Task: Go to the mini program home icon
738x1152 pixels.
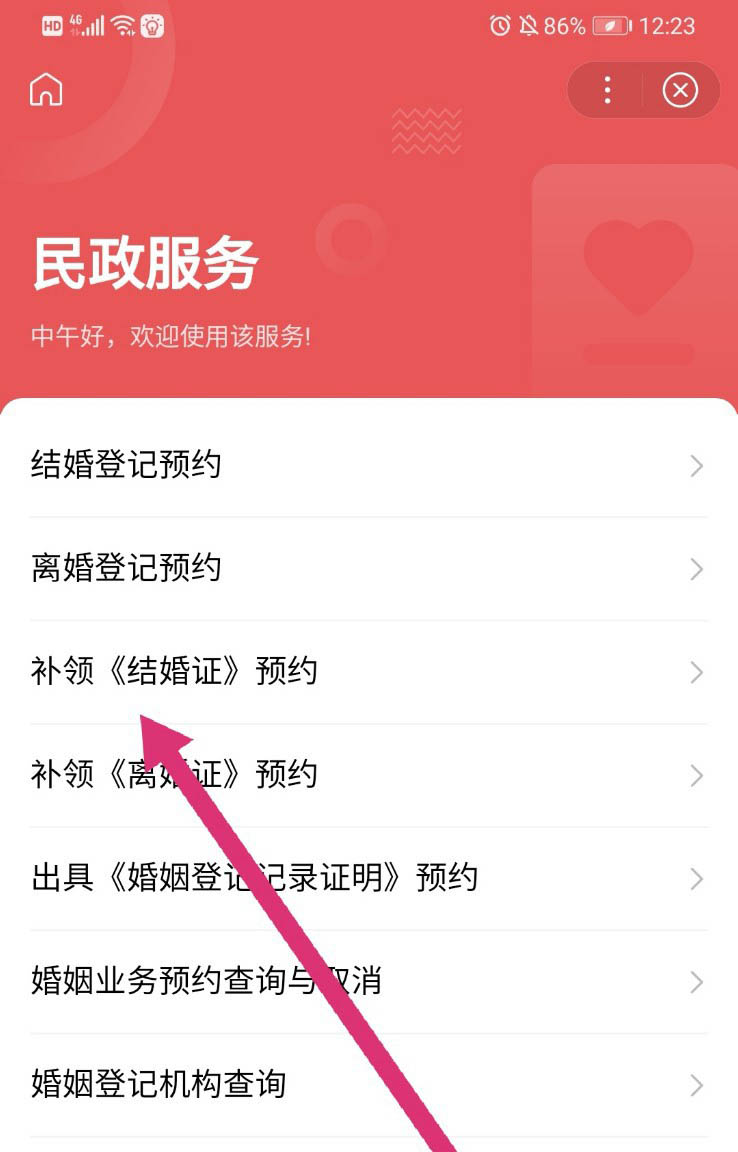Action: coord(46,90)
